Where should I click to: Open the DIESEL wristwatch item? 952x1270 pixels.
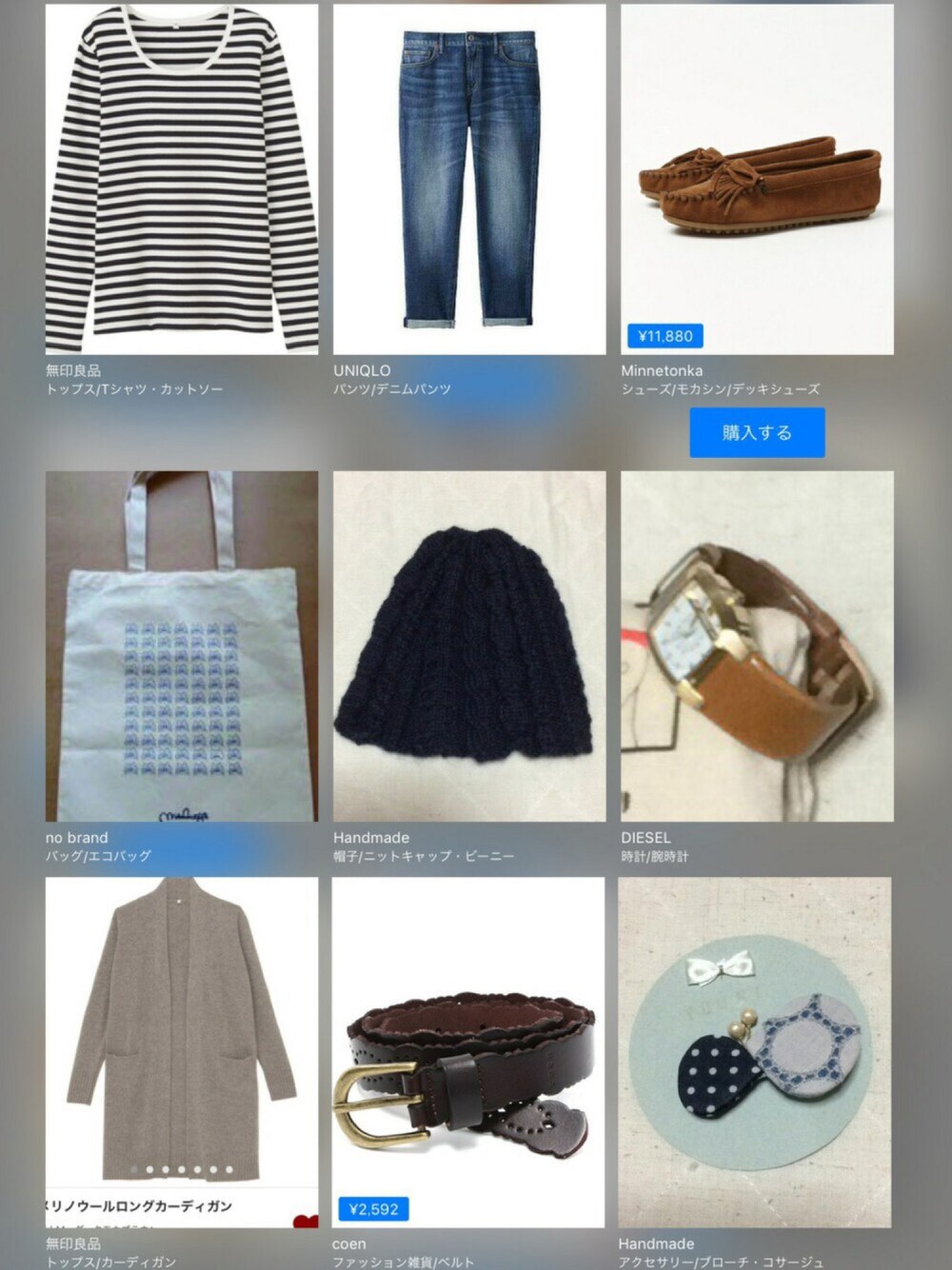click(x=757, y=645)
